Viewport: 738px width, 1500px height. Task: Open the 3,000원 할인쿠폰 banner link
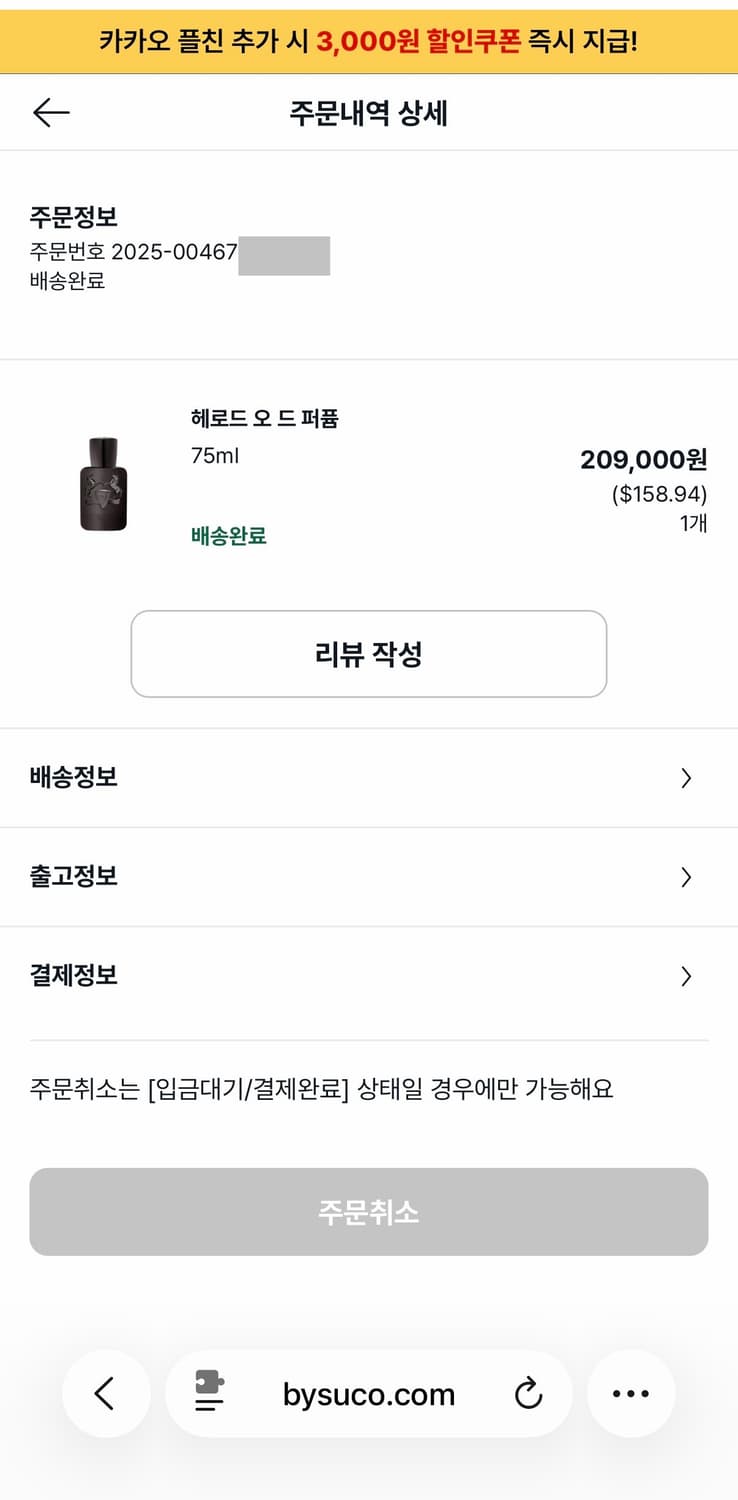369,40
